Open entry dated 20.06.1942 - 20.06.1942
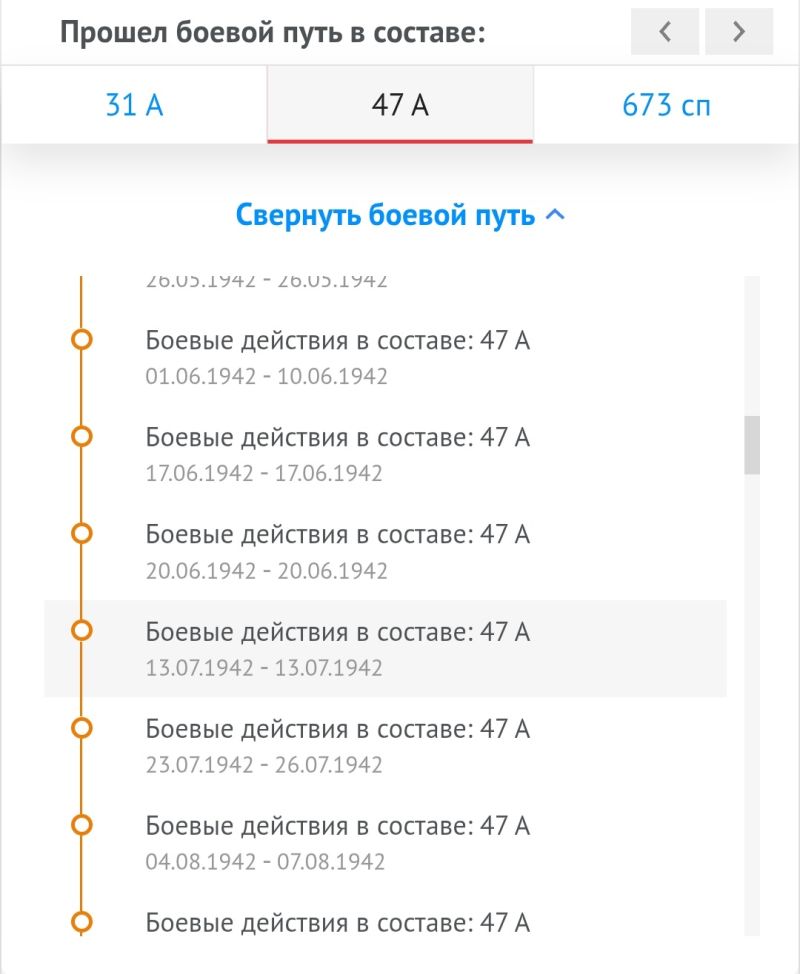This screenshot has height=974, width=800. 385,552
